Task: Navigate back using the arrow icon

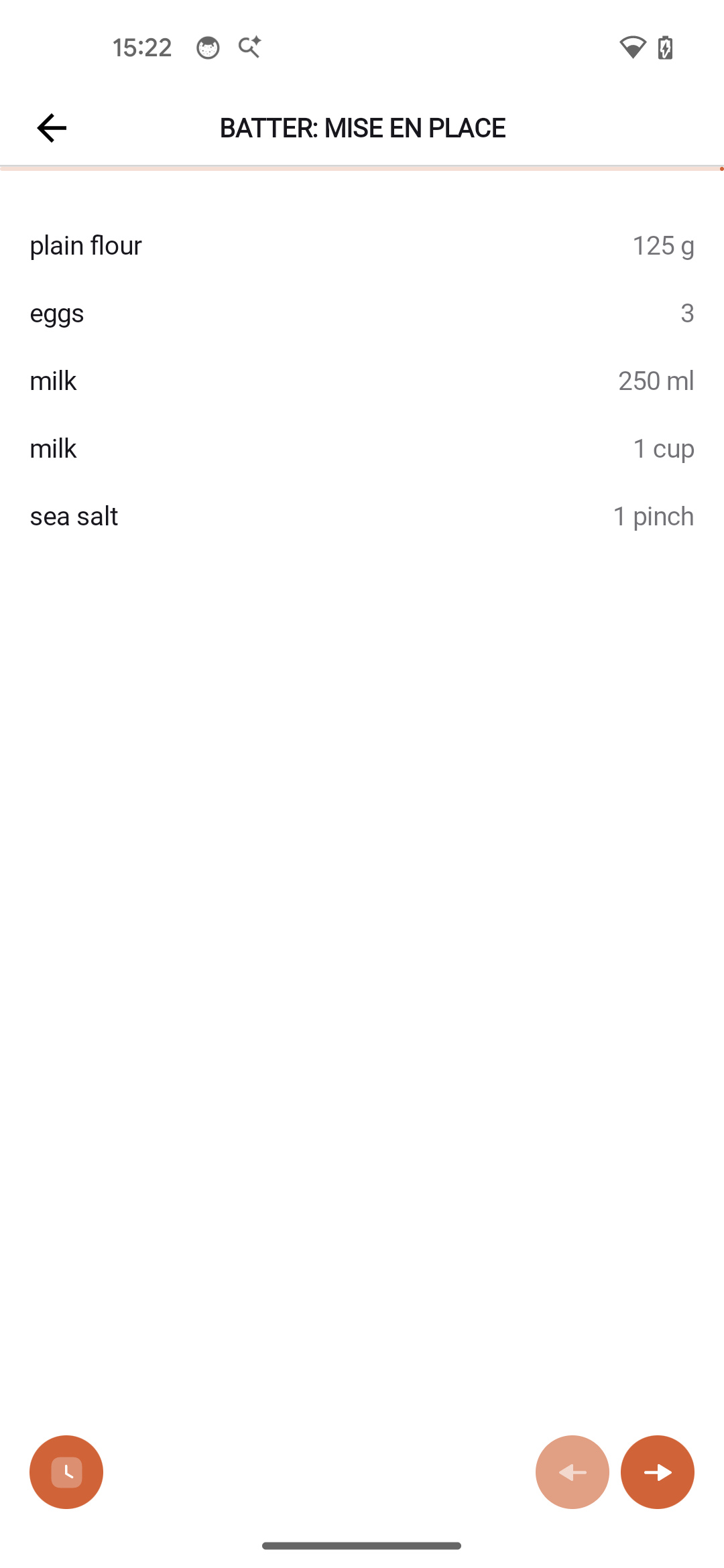Action: coord(52,127)
